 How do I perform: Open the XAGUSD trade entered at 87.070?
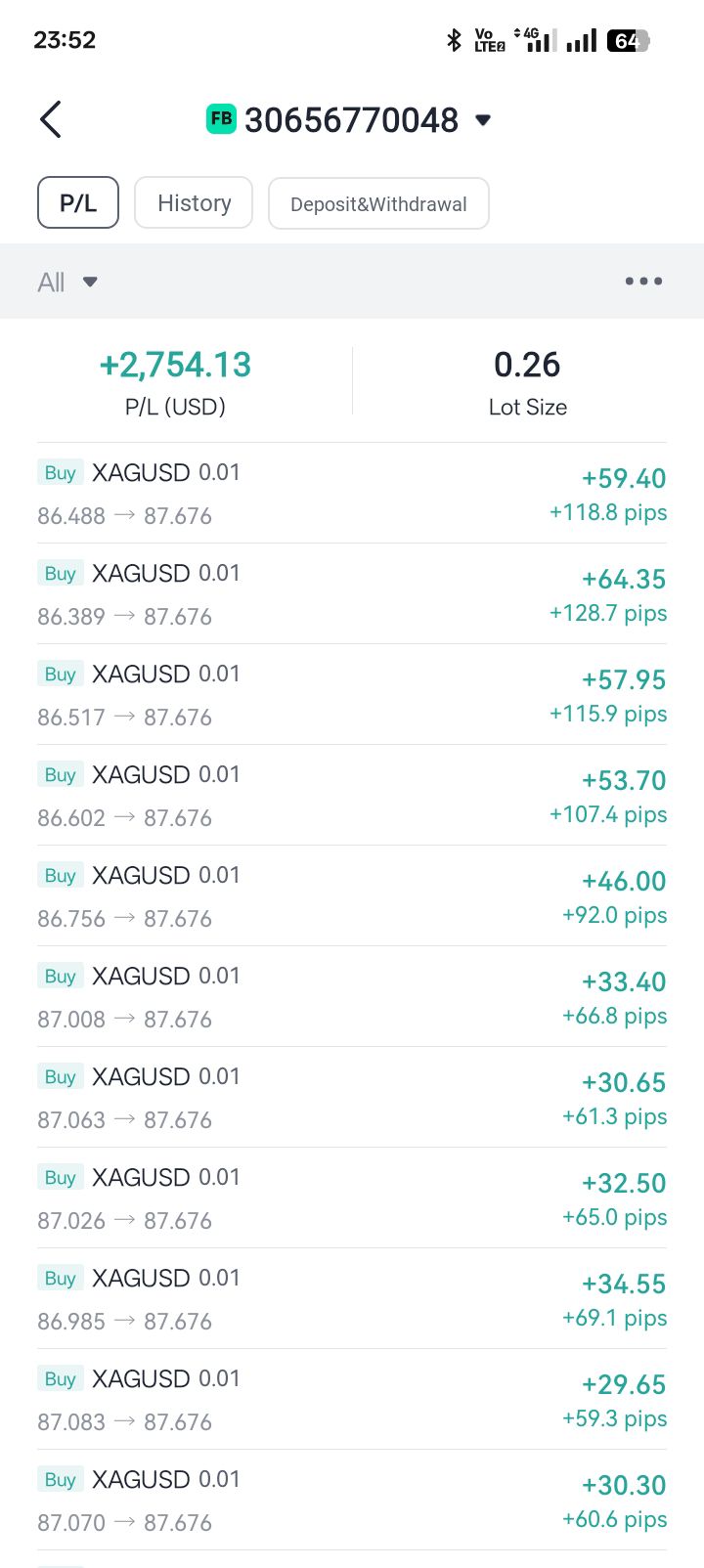(x=352, y=1501)
